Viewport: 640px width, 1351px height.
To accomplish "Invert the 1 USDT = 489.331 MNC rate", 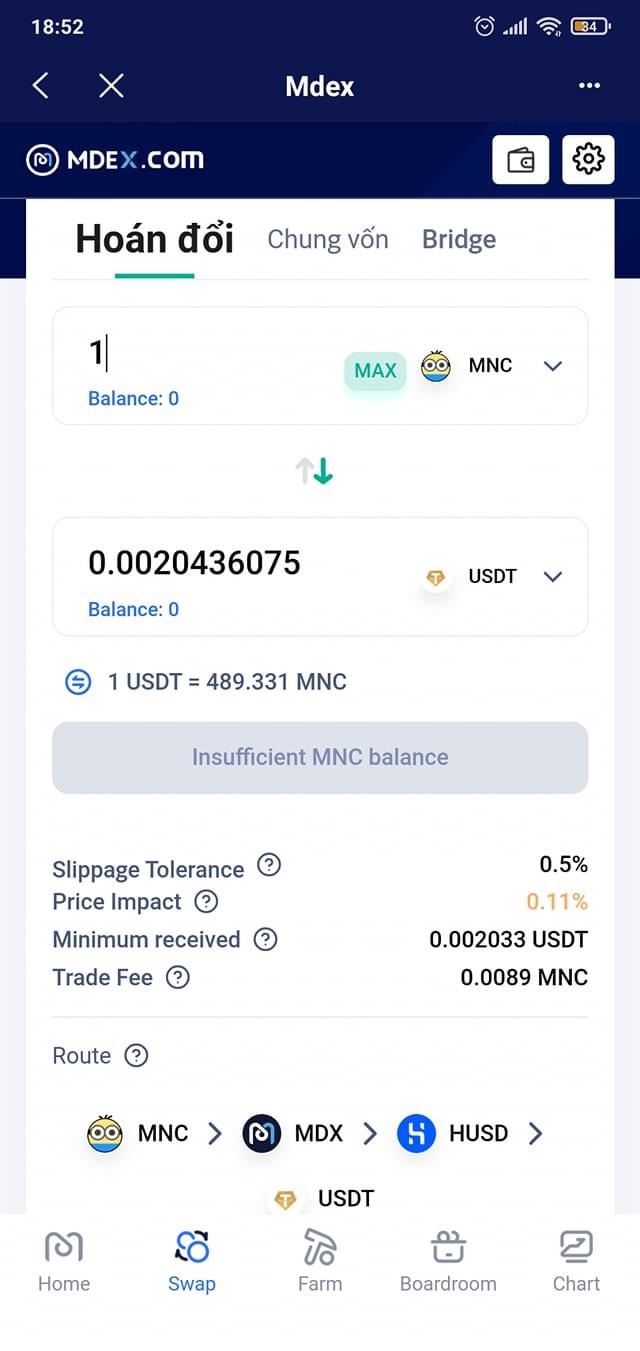I will pos(77,683).
